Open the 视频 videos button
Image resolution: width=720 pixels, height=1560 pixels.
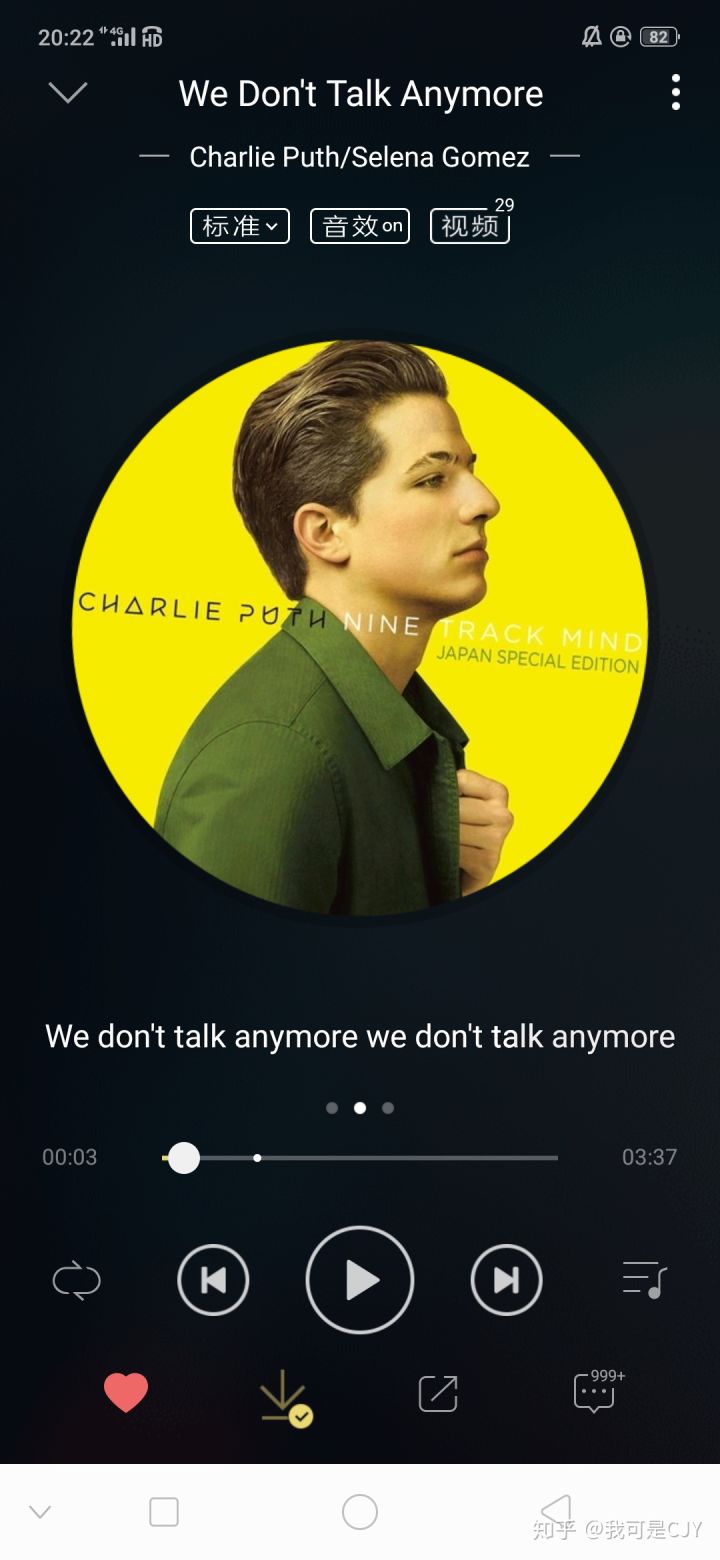470,226
